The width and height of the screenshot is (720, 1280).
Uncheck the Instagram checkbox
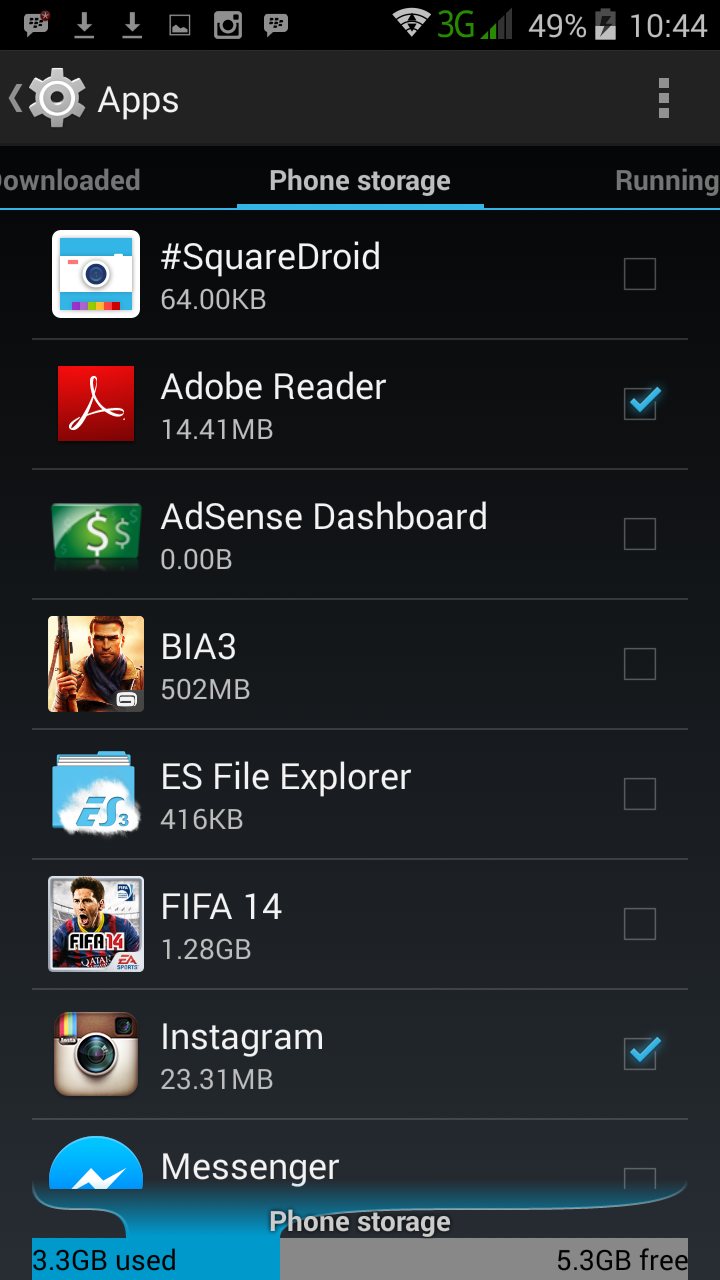click(x=639, y=1054)
